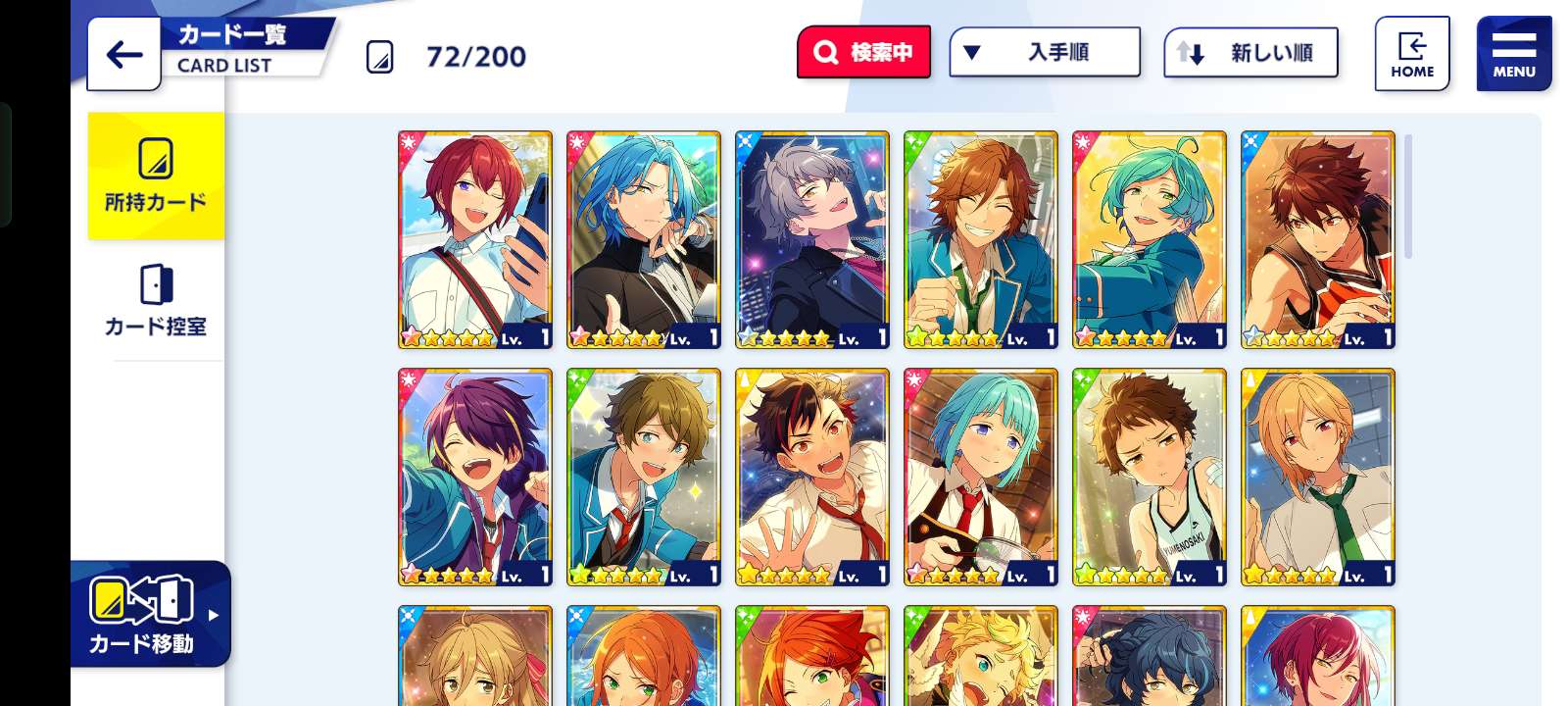Open the olive-haired character in blue blazer card
Viewport: 1568px width, 706px height.
pyautogui.click(x=644, y=477)
